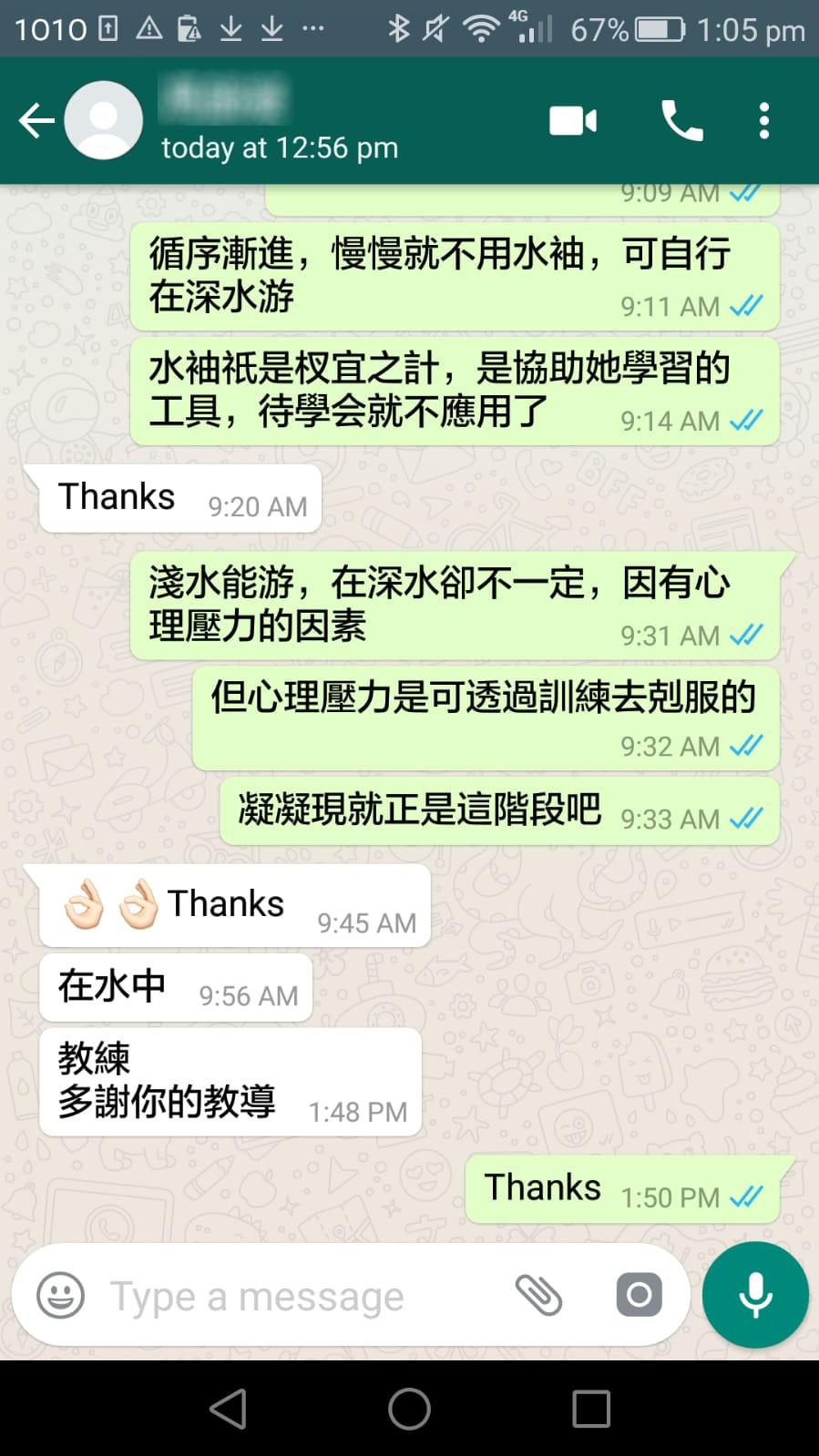Start a video call
Image resolution: width=819 pixels, height=1456 pixels.
click(573, 120)
